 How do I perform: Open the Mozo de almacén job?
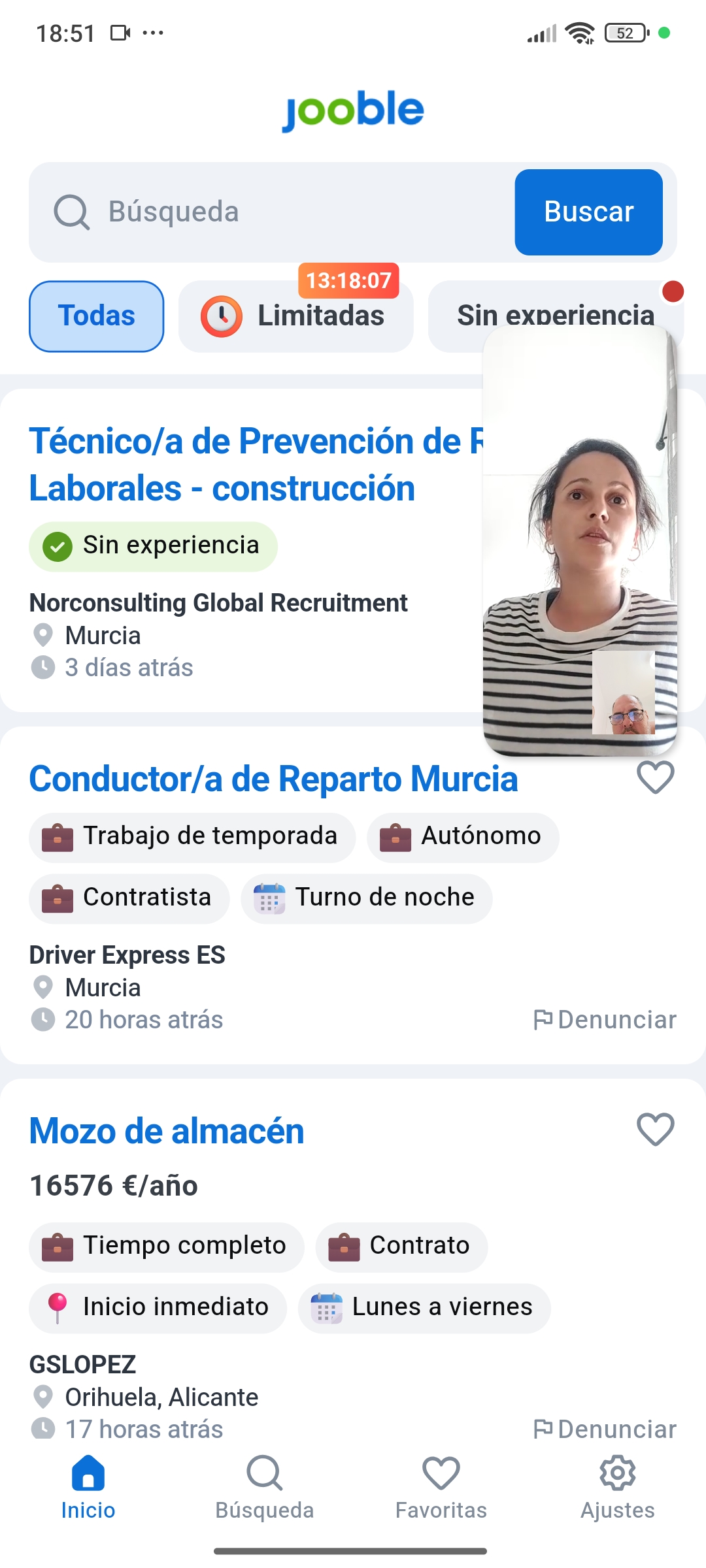point(167,1131)
